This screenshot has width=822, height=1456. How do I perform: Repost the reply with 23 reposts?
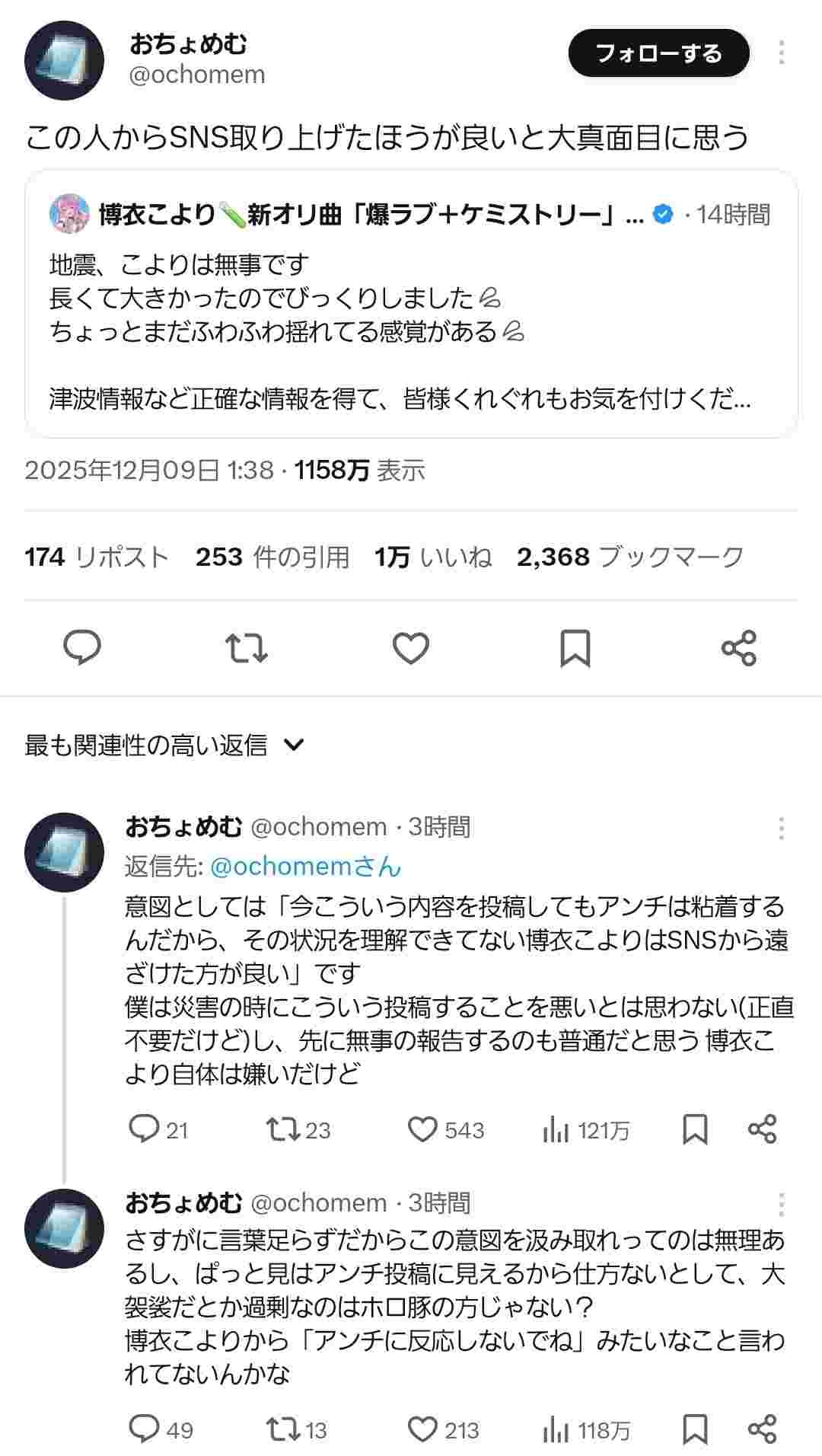click(x=283, y=1129)
